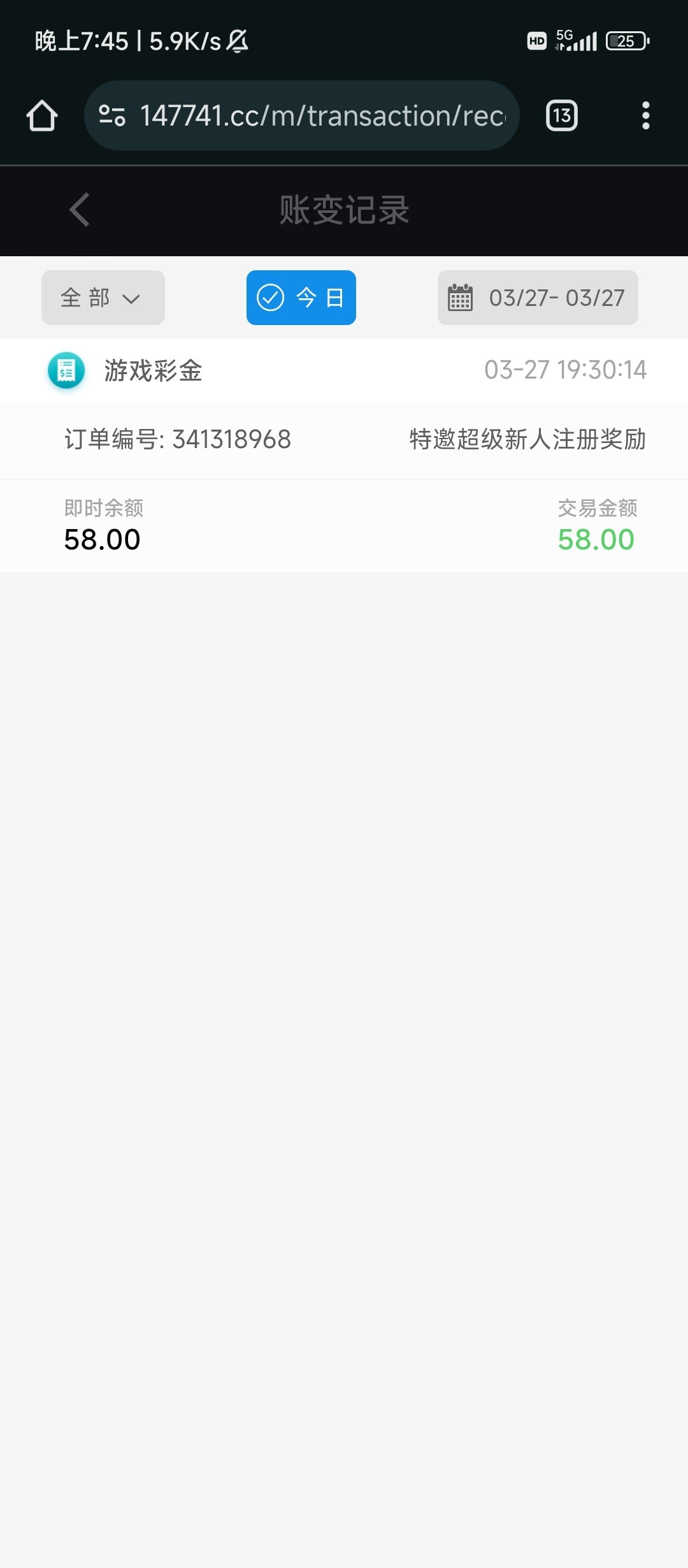Edit the 147741.cc address bar

click(322, 115)
